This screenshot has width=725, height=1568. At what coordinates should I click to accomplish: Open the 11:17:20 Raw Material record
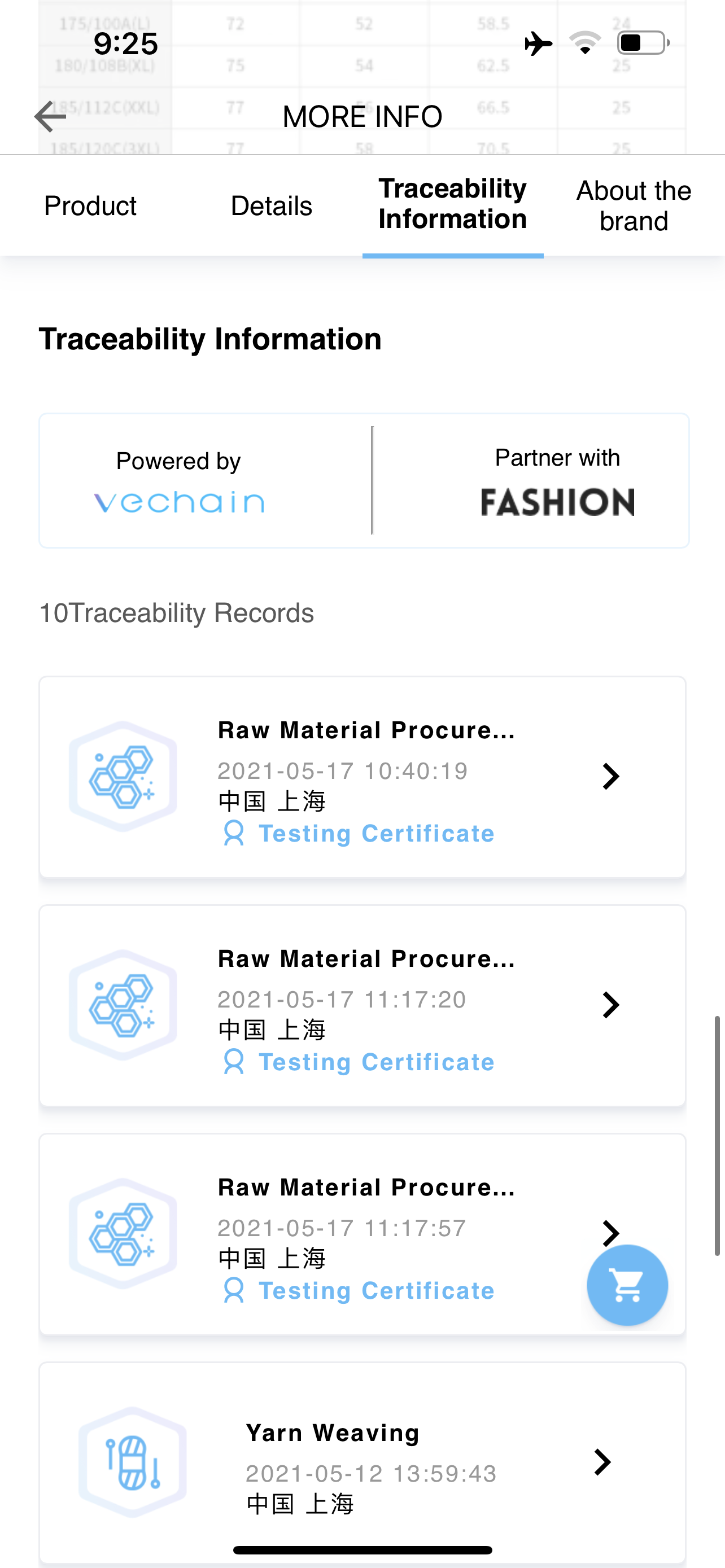(x=363, y=1006)
